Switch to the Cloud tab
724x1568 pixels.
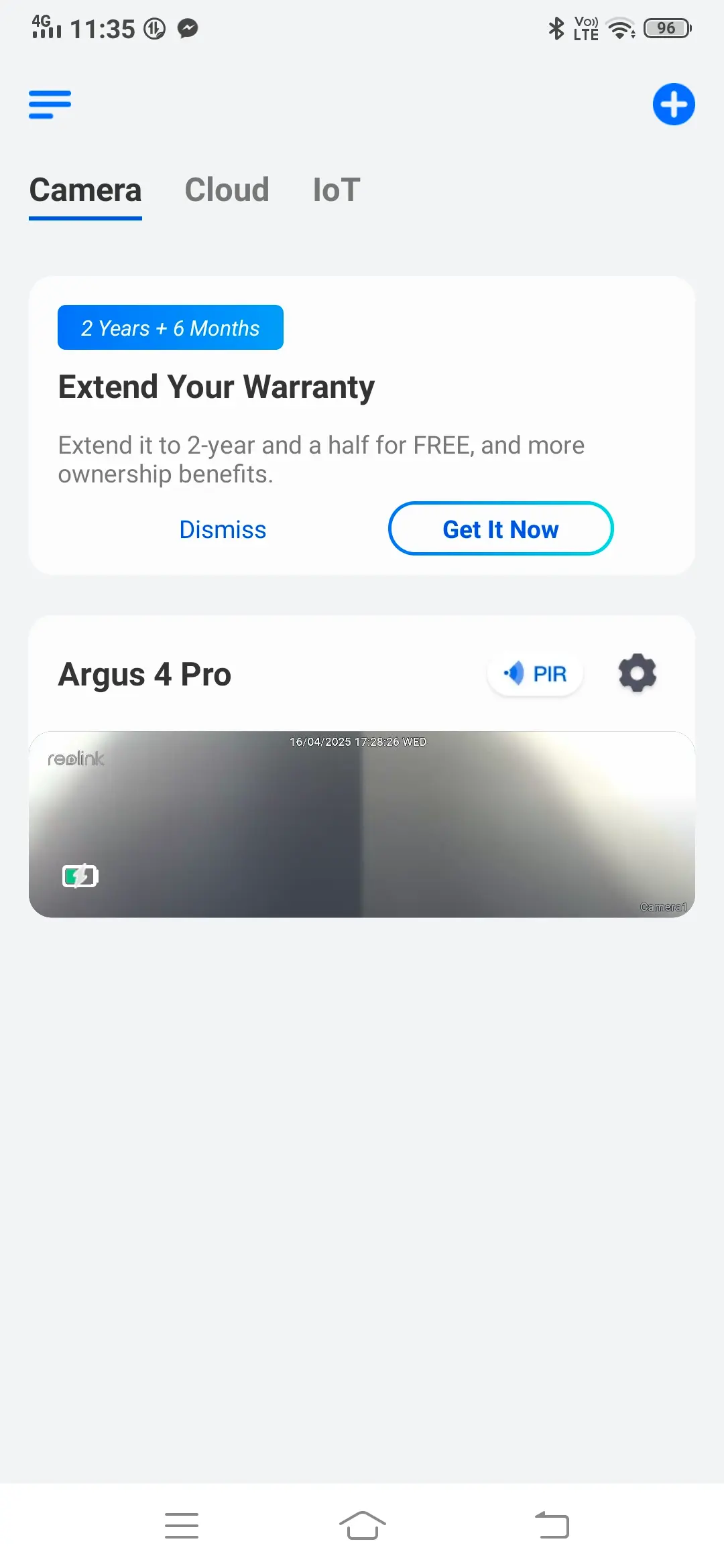(x=227, y=190)
